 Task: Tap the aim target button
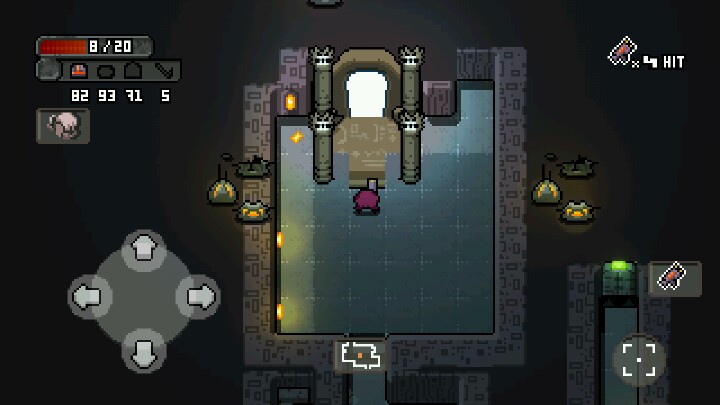pyautogui.click(x=638, y=359)
